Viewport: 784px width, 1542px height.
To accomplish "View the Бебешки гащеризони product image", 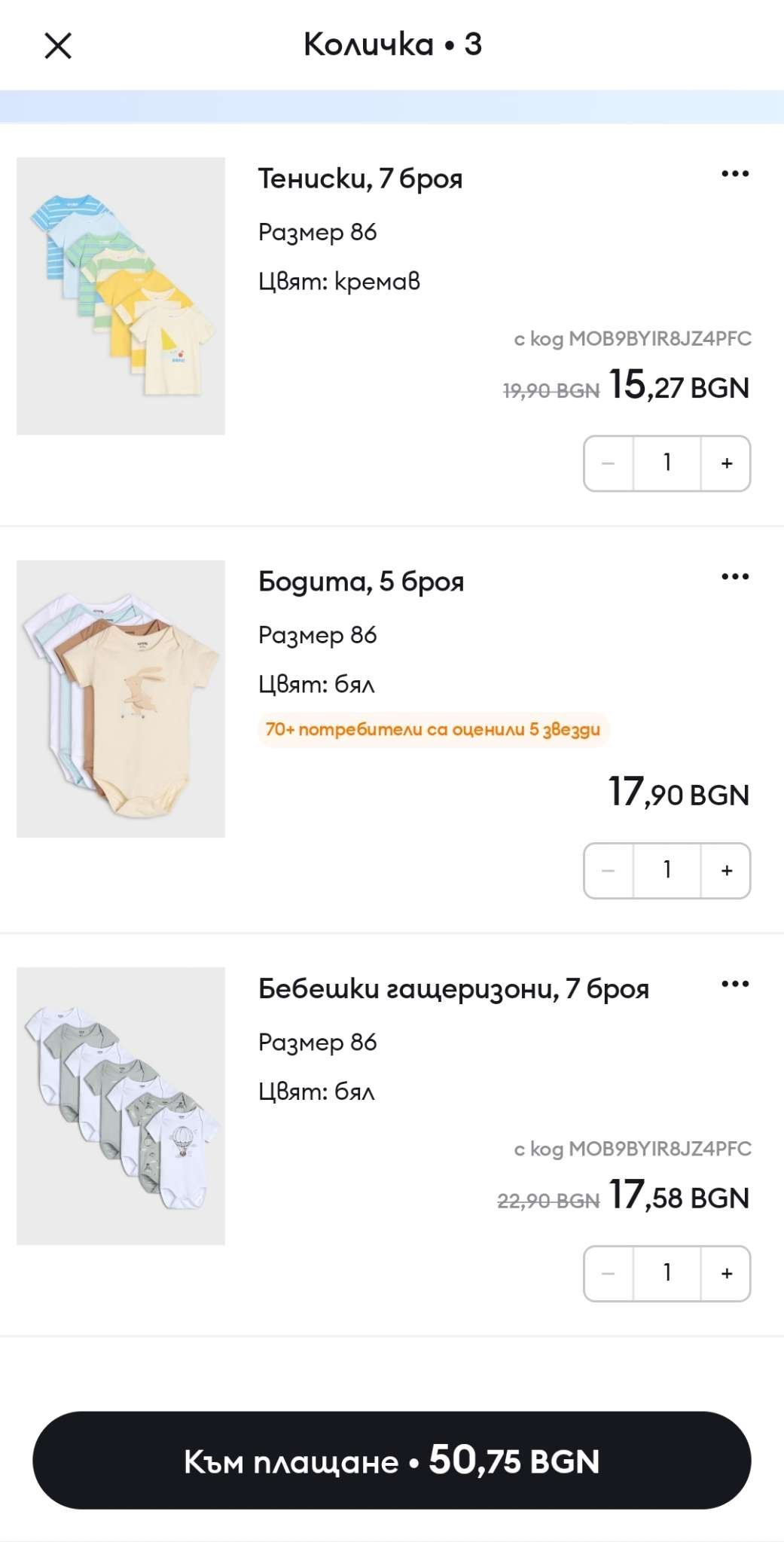I will click(120, 1106).
